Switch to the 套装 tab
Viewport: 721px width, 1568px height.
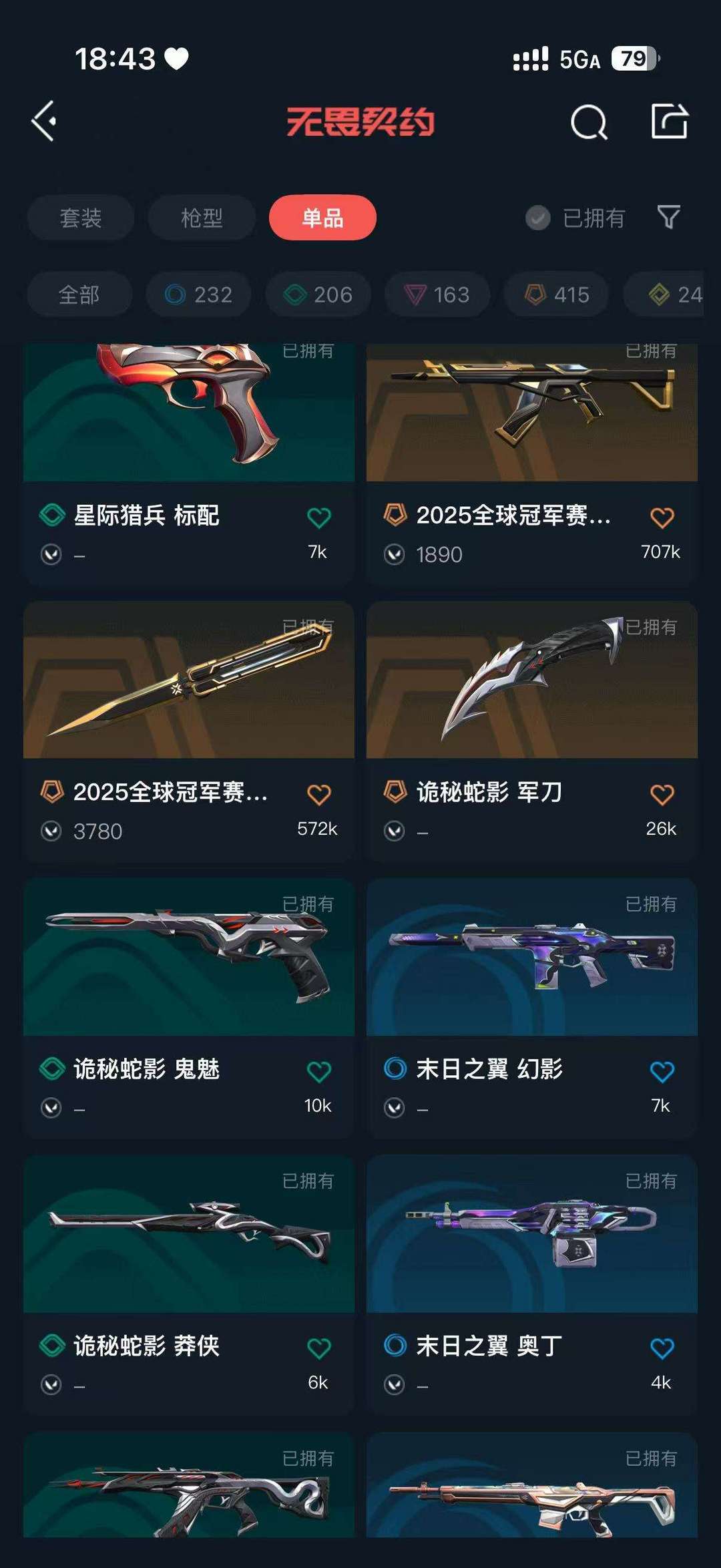point(81,218)
